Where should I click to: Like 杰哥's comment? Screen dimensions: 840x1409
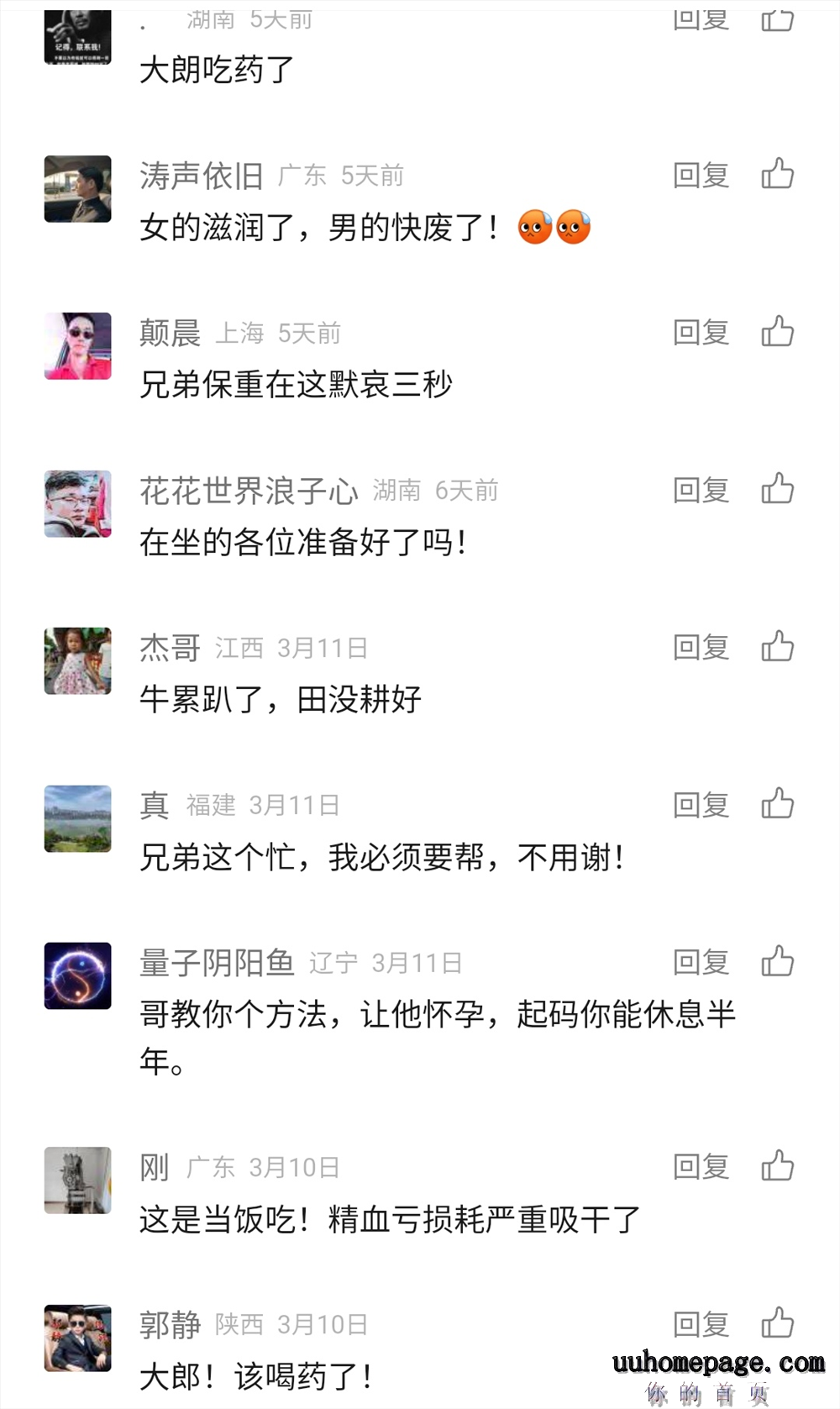(777, 646)
